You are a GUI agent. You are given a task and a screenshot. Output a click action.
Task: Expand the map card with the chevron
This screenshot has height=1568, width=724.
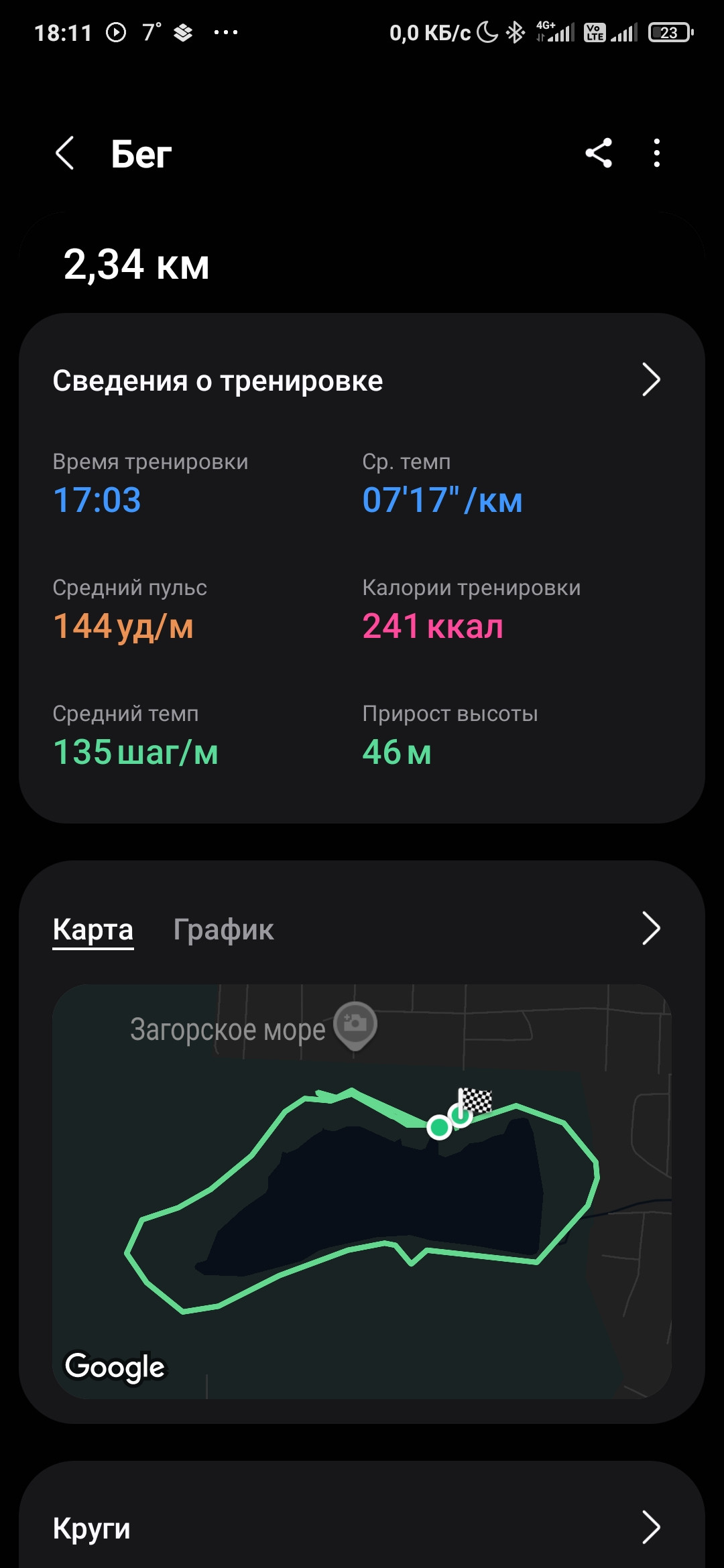pos(651,929)
